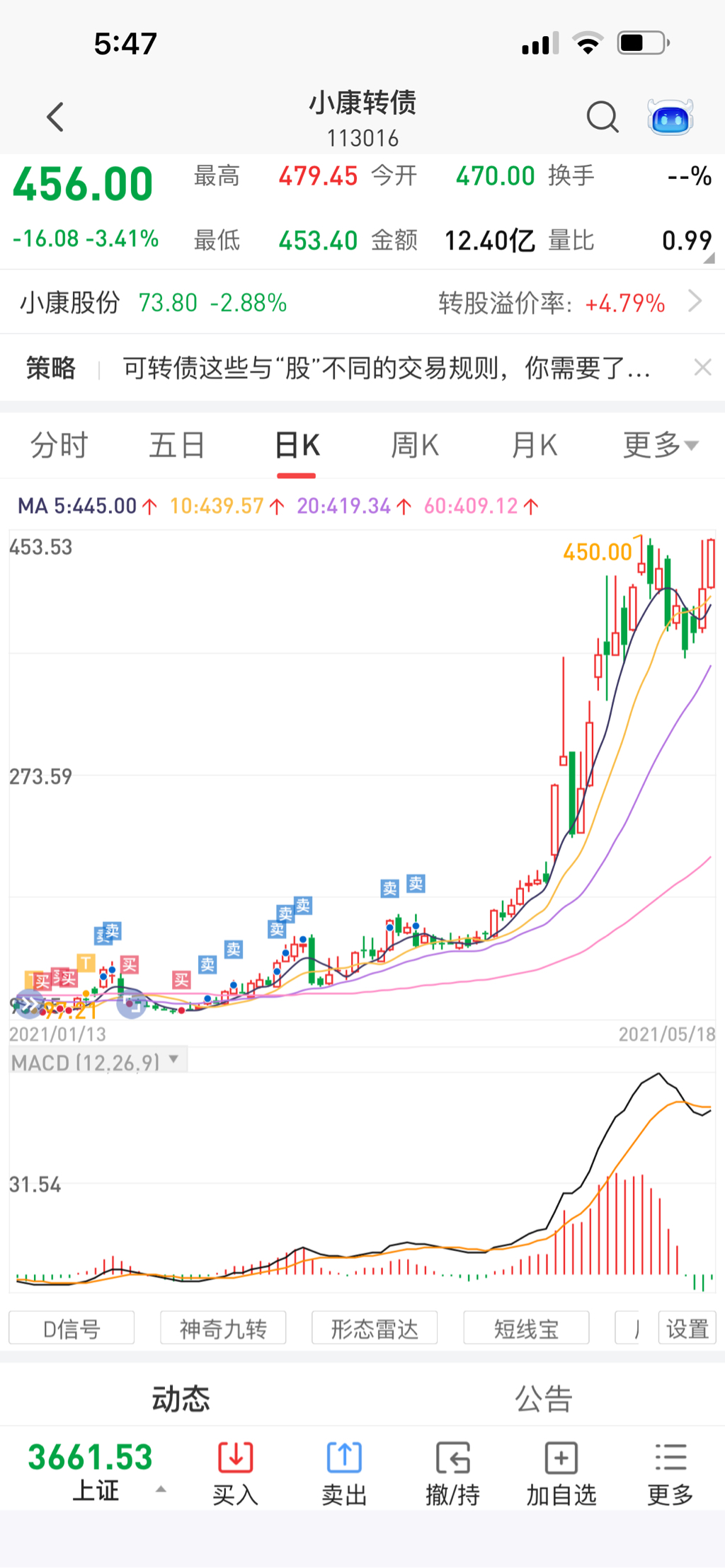This screenshot has height=1568, width=725.
Task: Dismiss the 策略 banner
Action: click(x=702, y=367)
